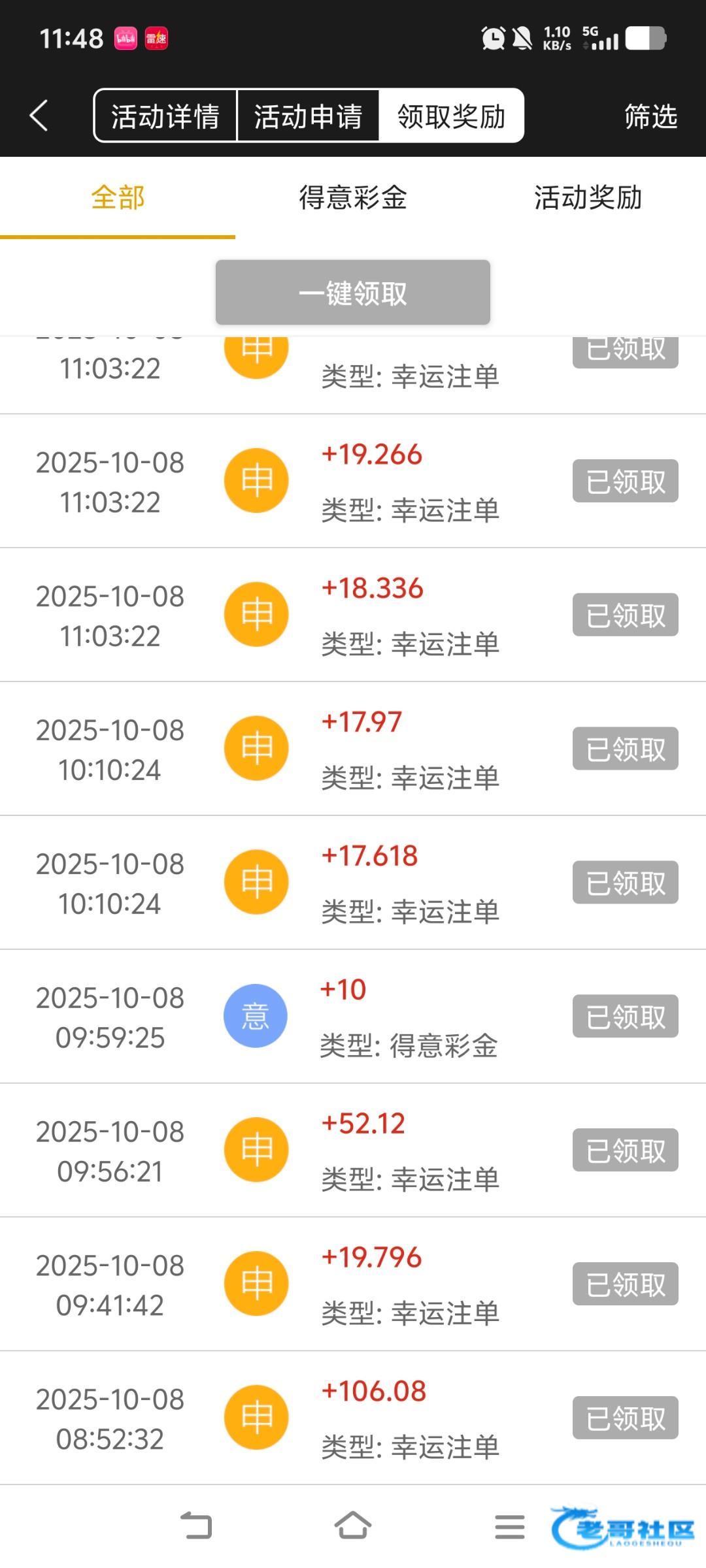This screenshot has height=1568, width=706.
Task: Tap 已领取 on the +17.97 reward
Action: coord(625,749)
